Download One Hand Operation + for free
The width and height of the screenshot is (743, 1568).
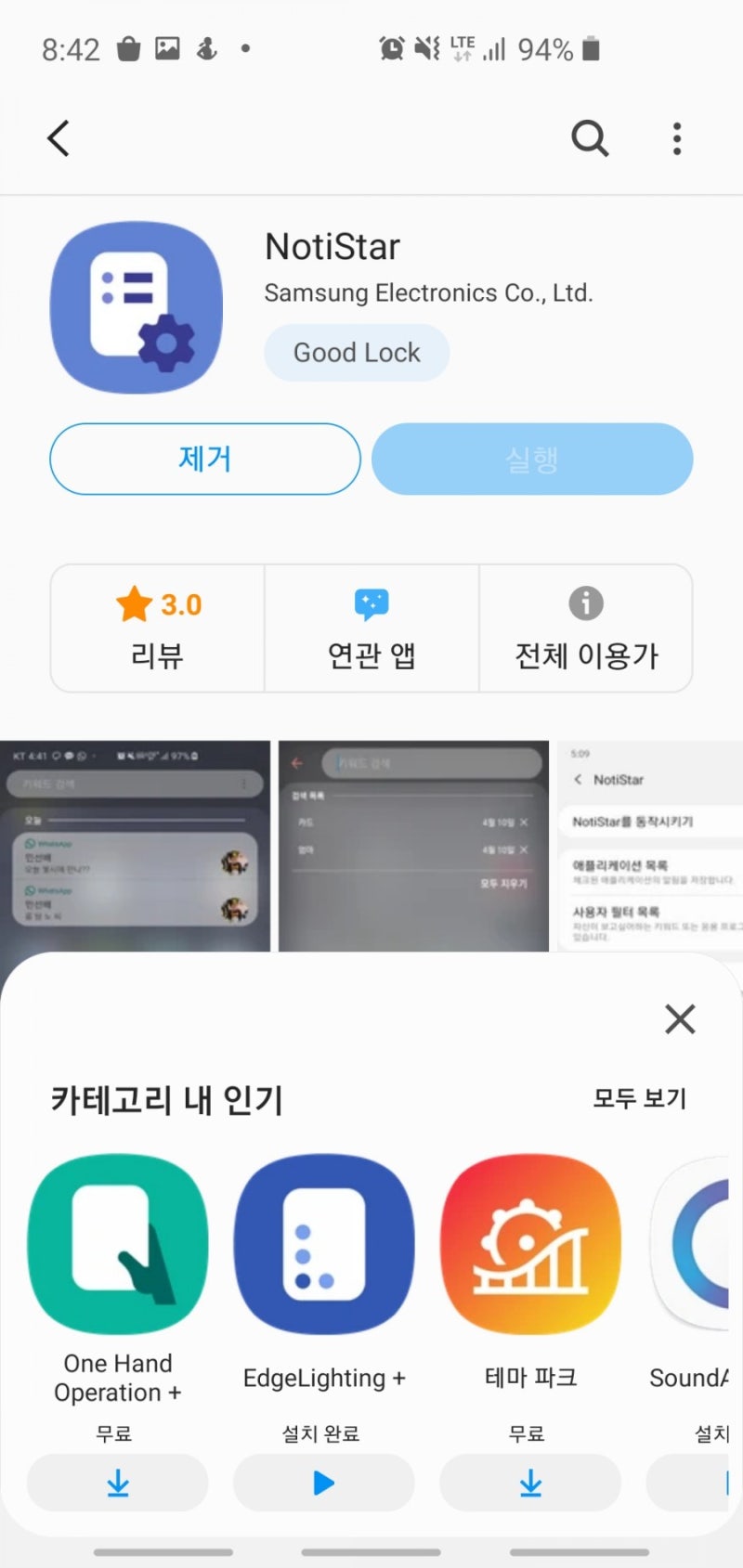116,1483
